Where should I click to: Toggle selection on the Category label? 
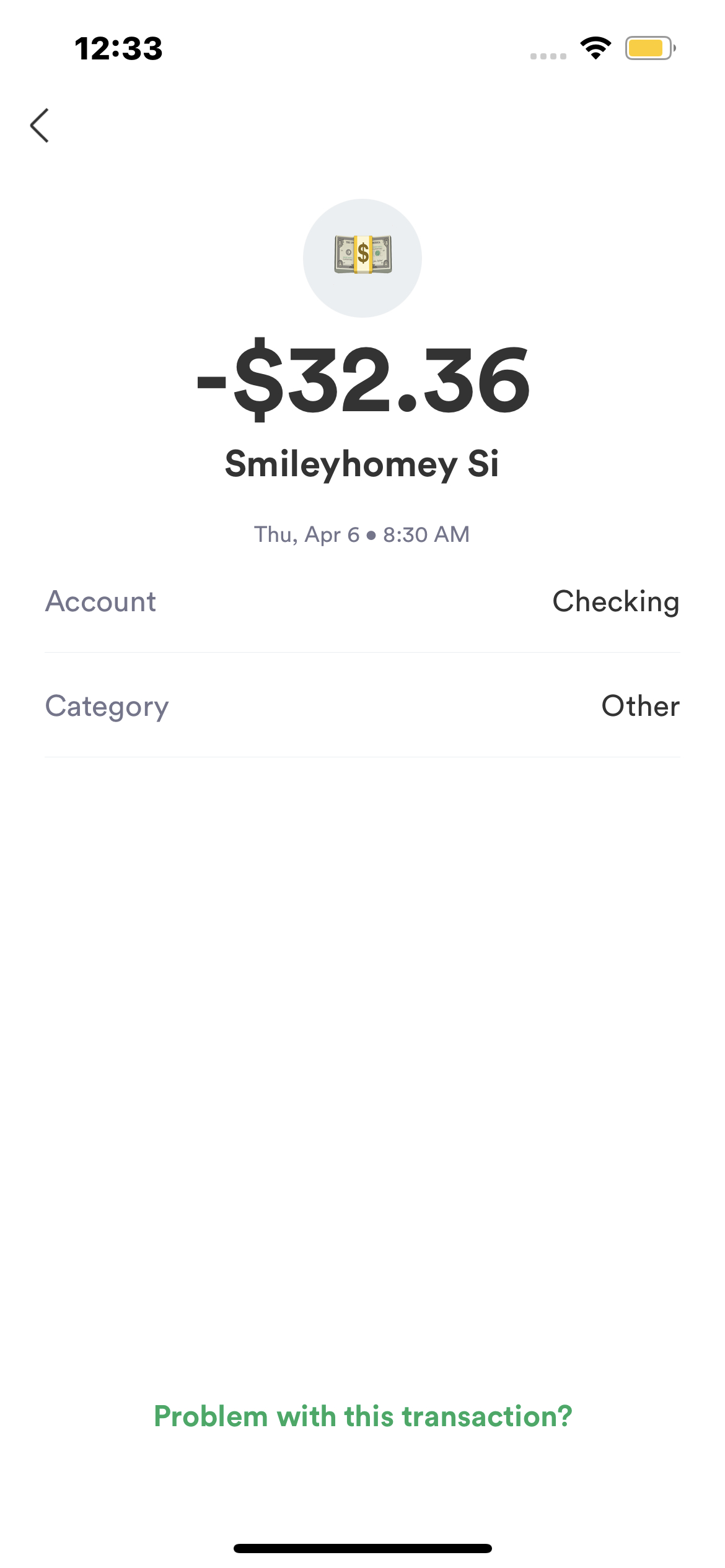click(x=107, y=706)
